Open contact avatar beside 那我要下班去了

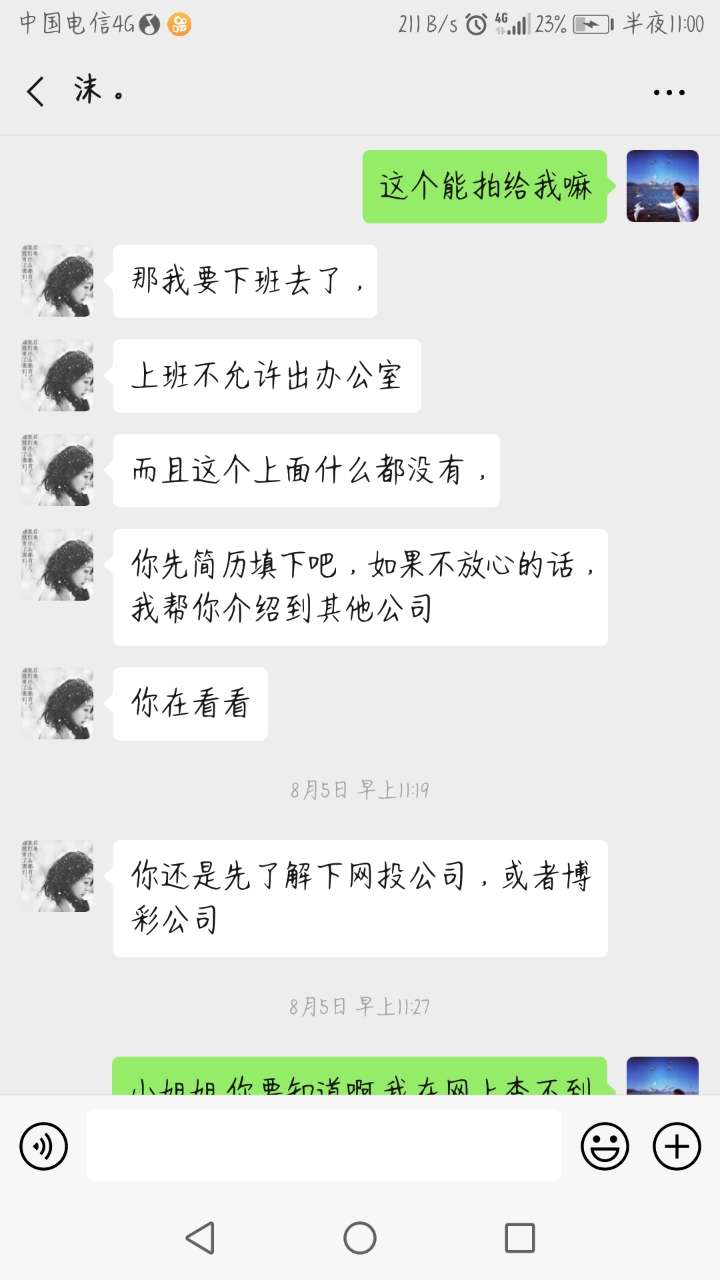[57, 281]
